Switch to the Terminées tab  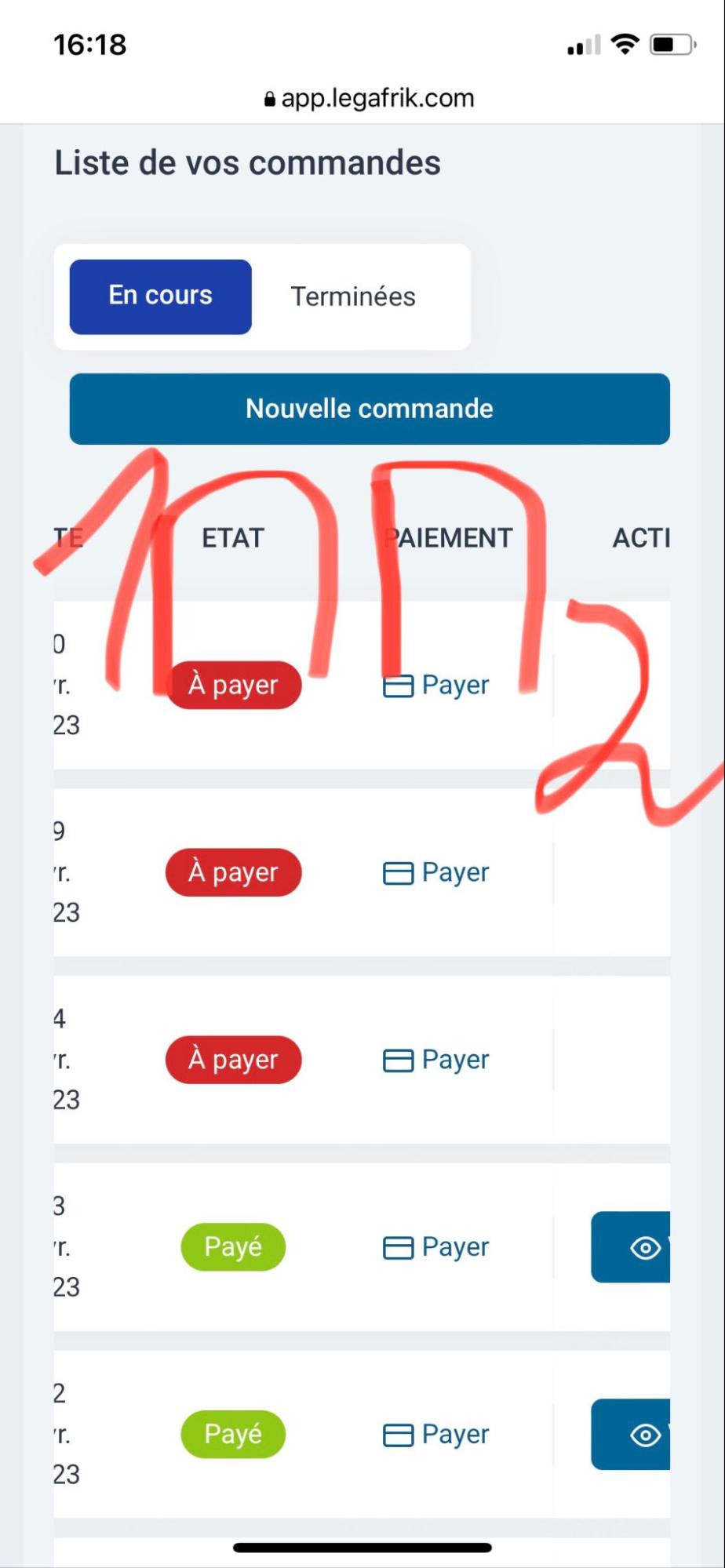tap(353, 297)
